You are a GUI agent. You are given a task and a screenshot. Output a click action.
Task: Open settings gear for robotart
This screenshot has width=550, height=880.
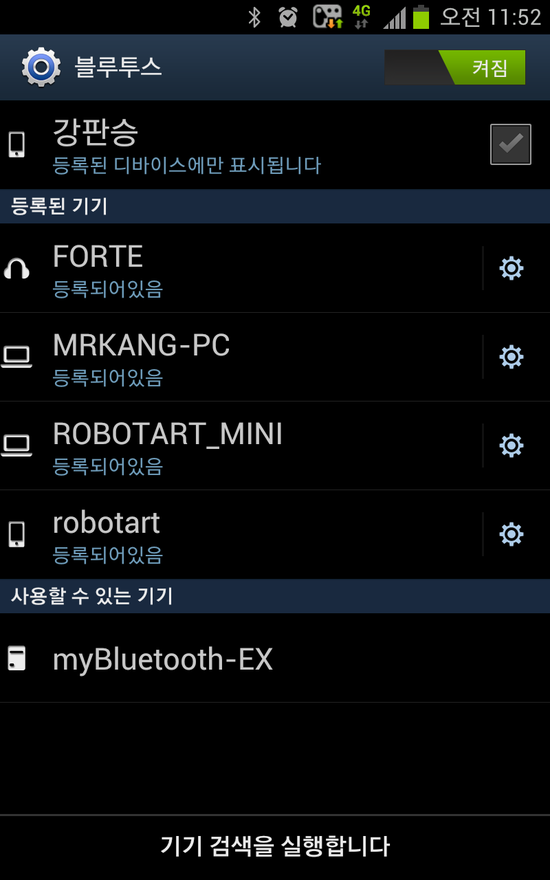pyautogui.click(x=511, y=534)
